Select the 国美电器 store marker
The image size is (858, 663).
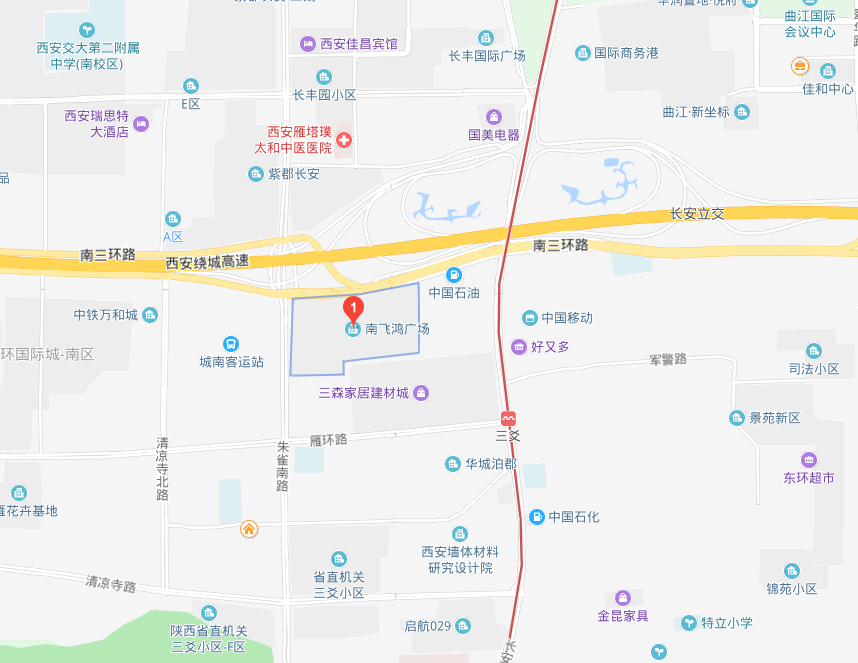pyautogui.click(x=493, y=117)
